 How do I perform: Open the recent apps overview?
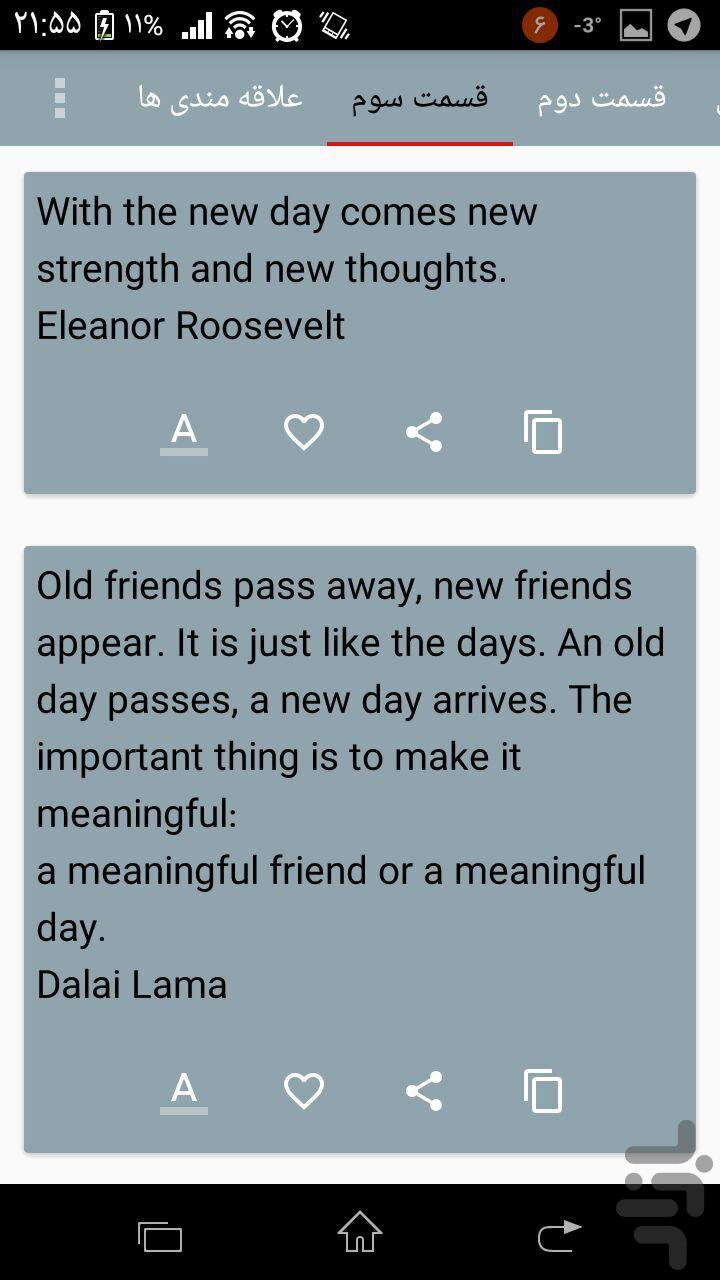pyautogui.click(x=160, y=1237)
